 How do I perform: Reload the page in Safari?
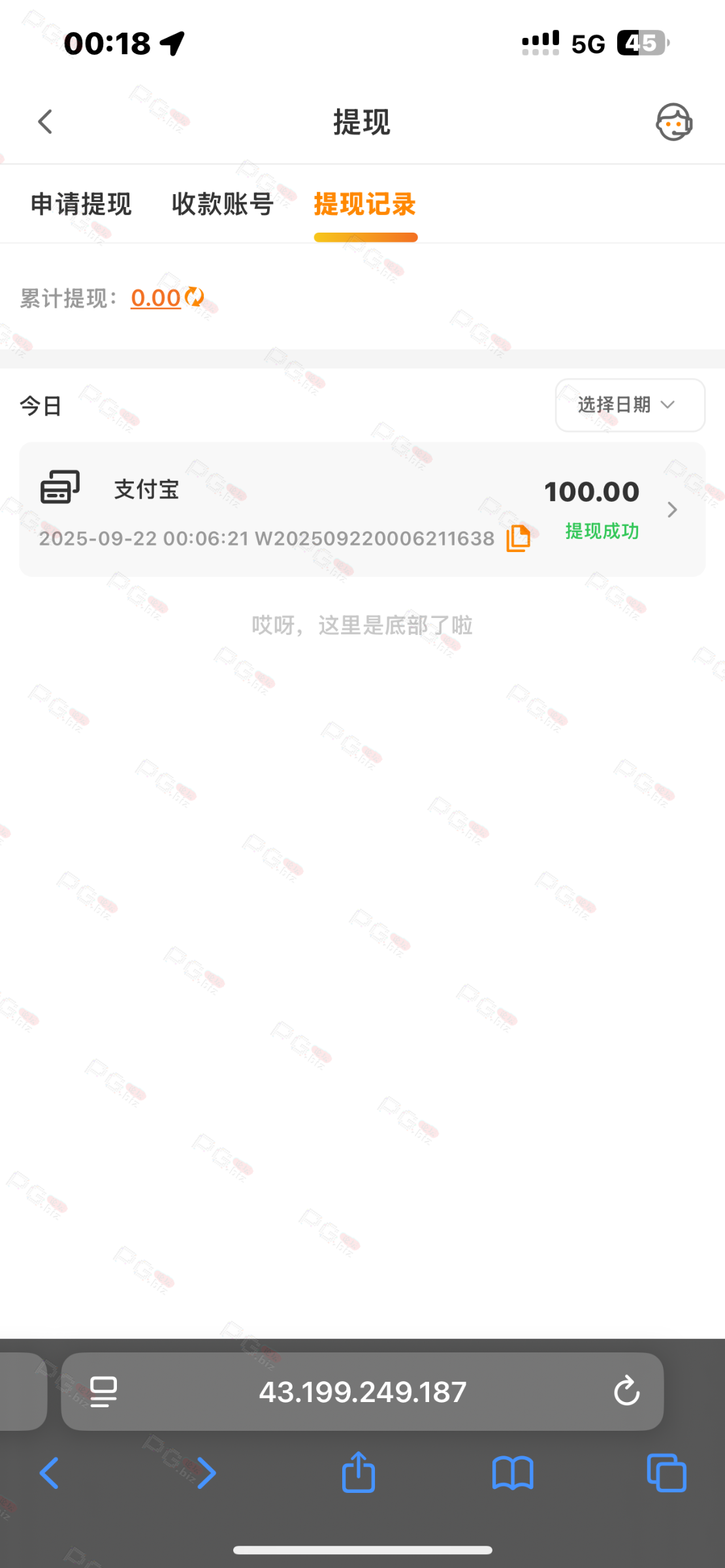click(x=626, y=1391)
